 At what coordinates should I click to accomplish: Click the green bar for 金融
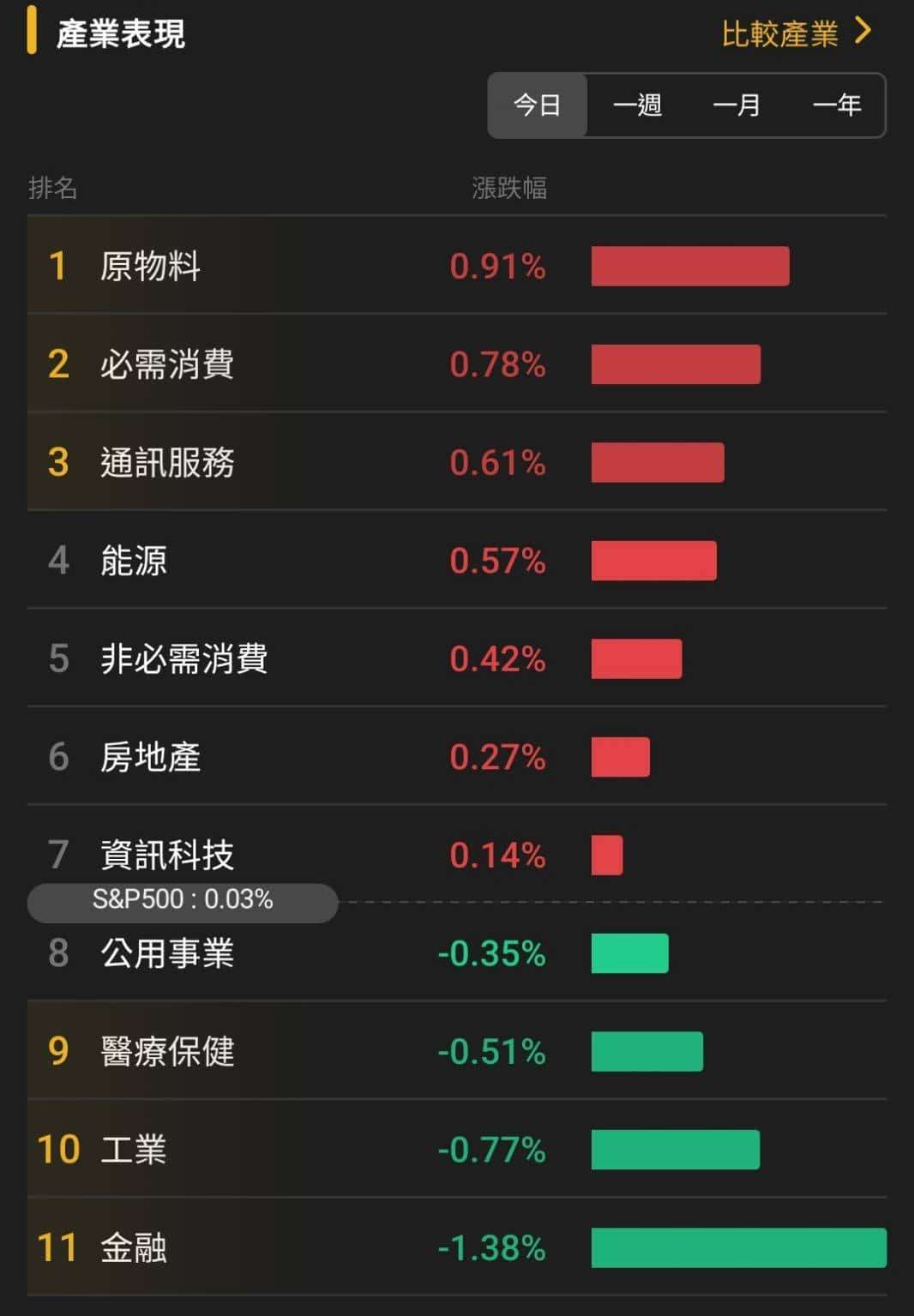tap(737, 1248)
